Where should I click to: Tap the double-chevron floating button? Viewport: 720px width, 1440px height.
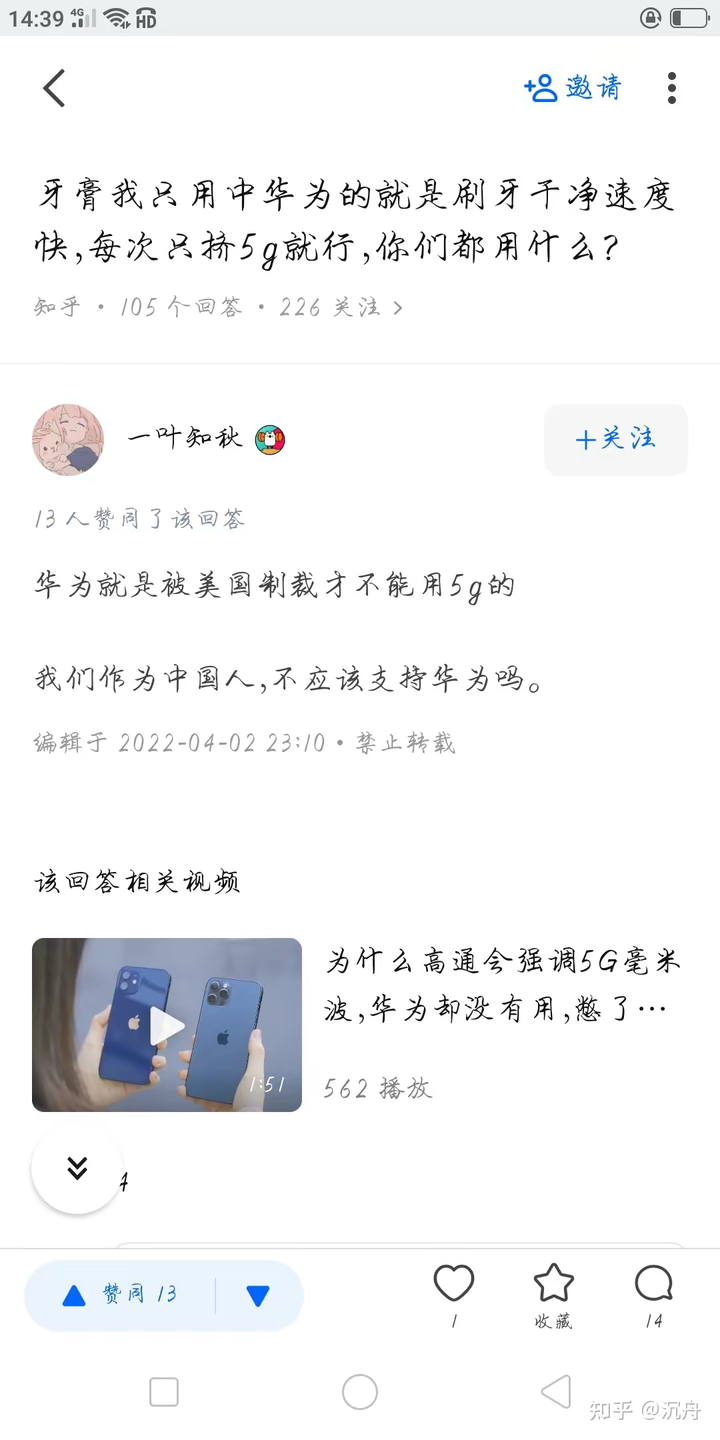coord(77,1168)
